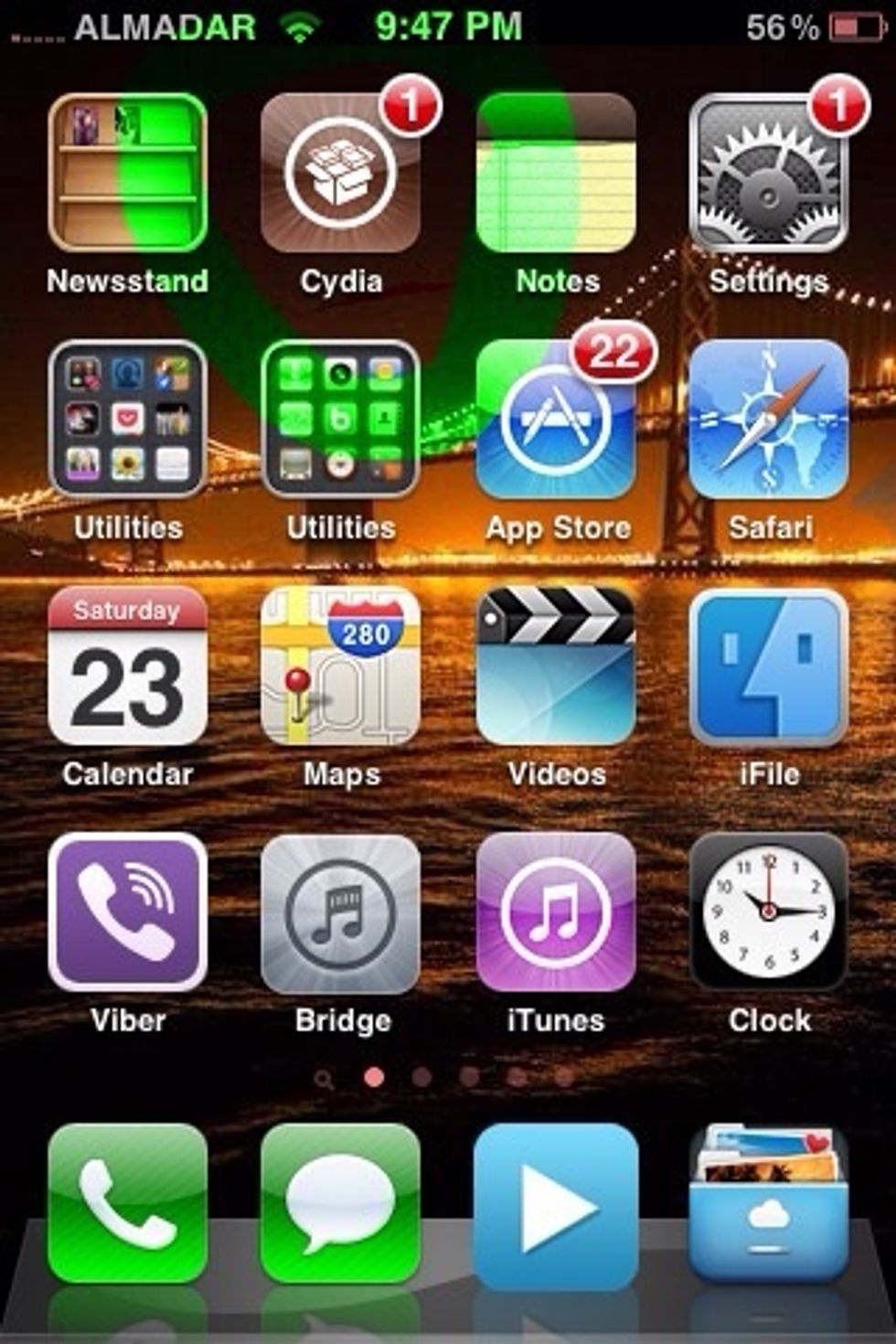Image resolution: width=896 pixels, height=1344 pixels.
Task: Launch the blue play-button app in the dock
Action: pyautogui.click(x=555, y=1205)
